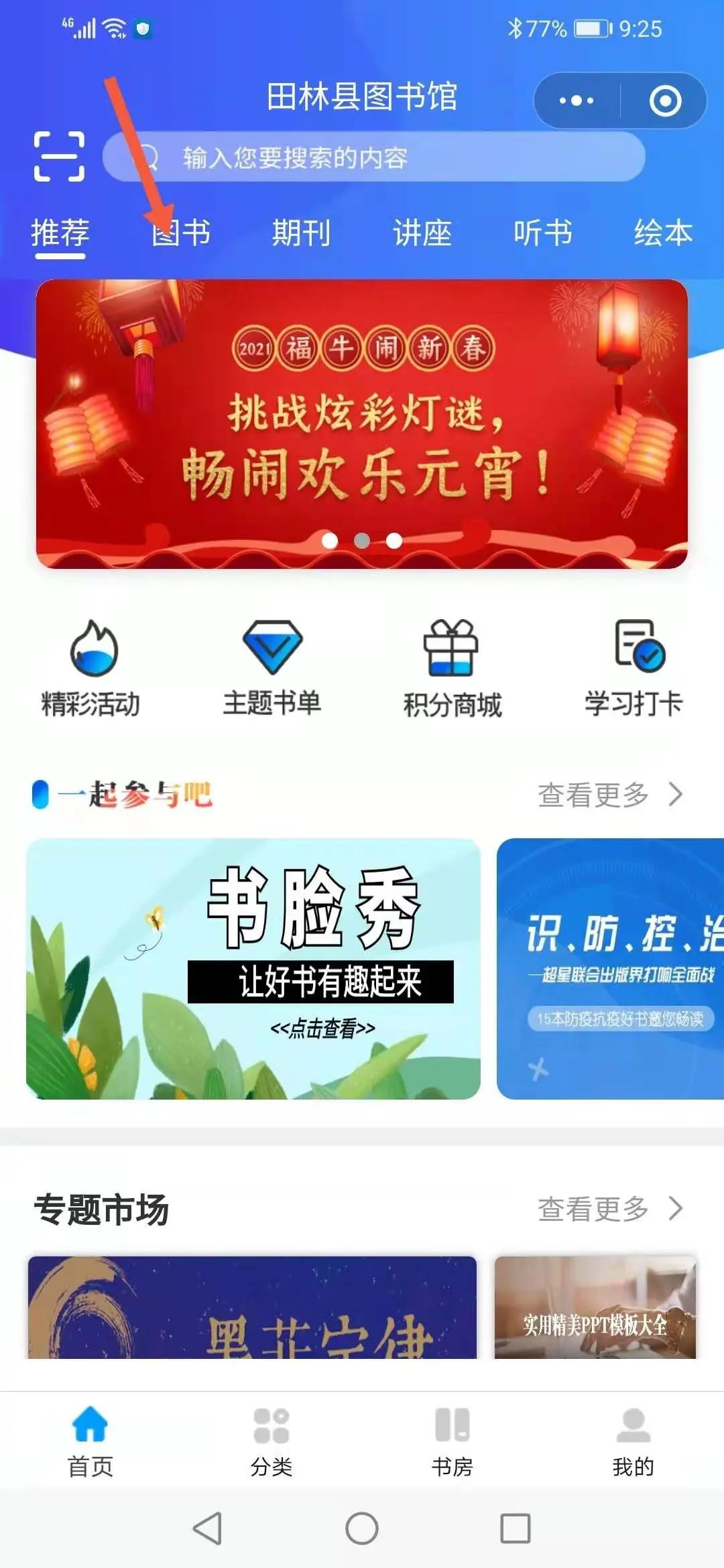The image size is (724, 1568).
Task: Tap the search box to search content
Action: pos(373,157)
